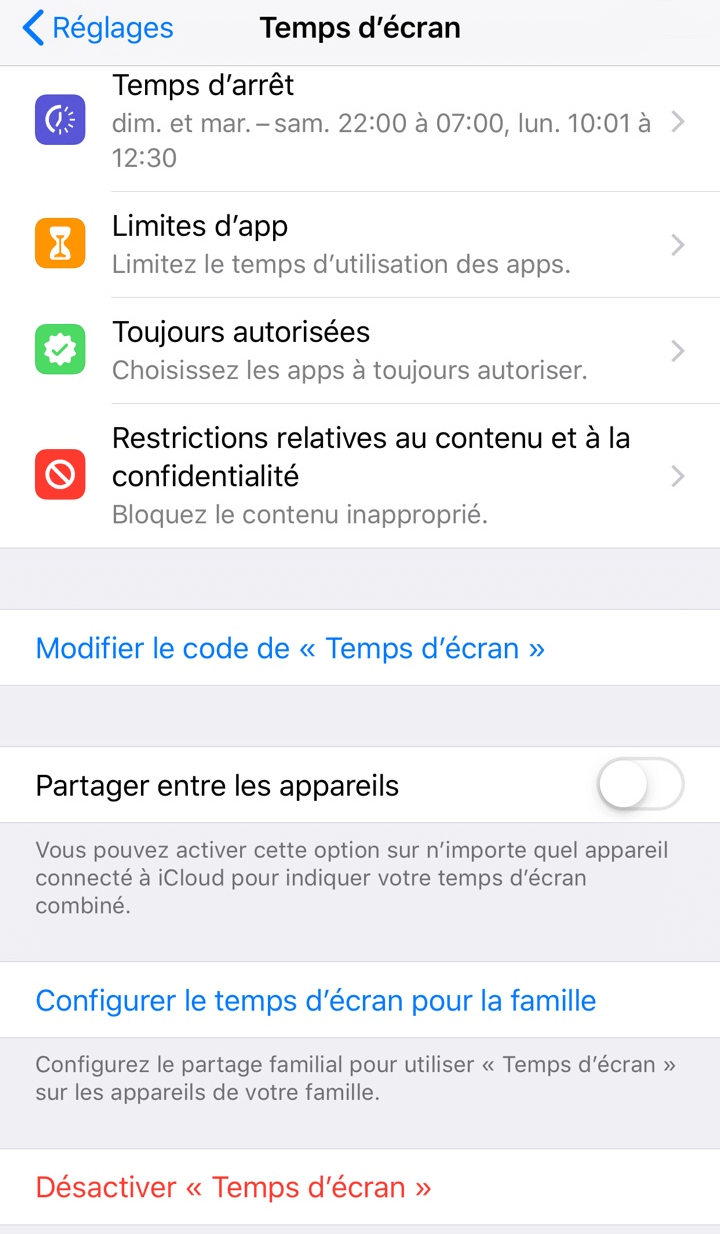Open Limites d'app
Image resolution: width=720 pixels, height=1234 pixels.
click(x=360, y=245)
